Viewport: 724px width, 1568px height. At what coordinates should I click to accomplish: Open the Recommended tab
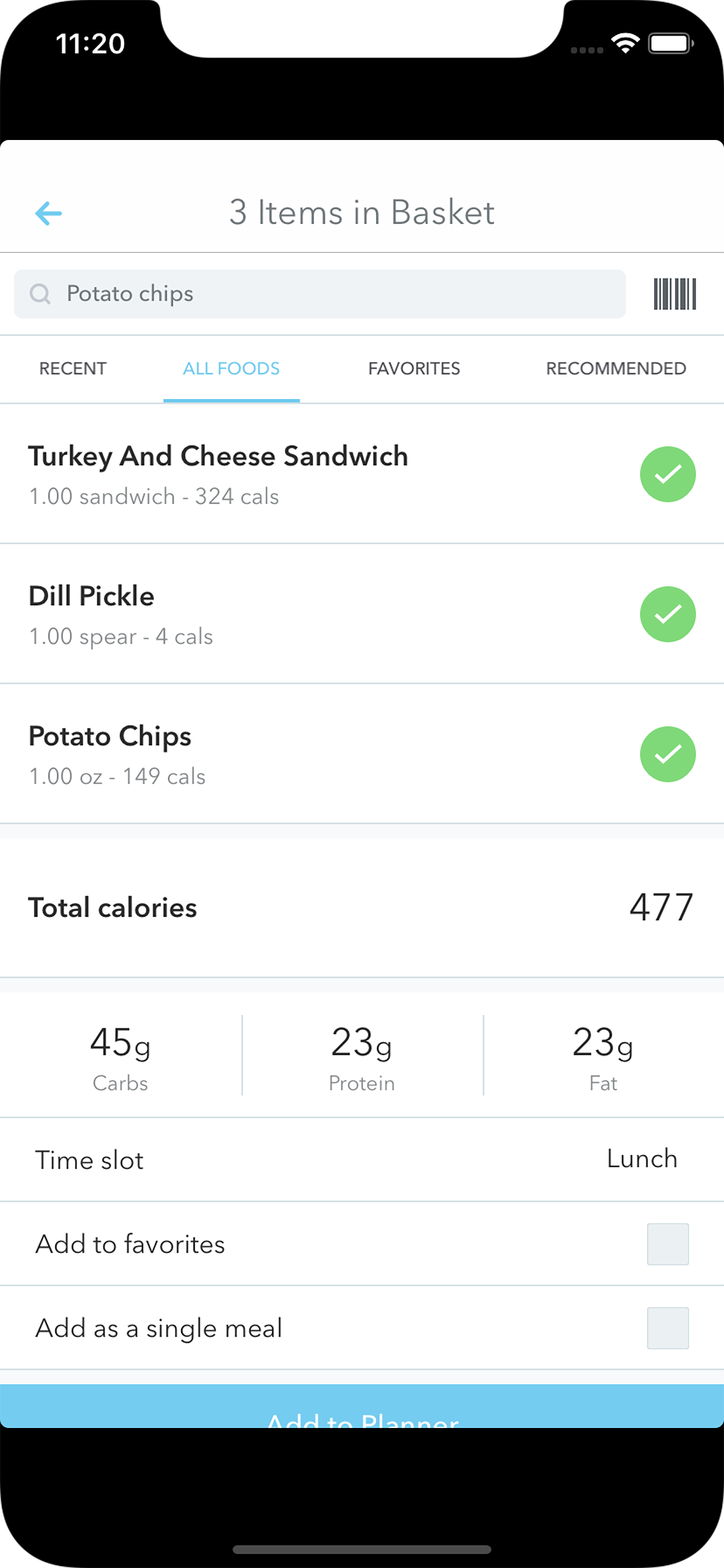(616, 368)
